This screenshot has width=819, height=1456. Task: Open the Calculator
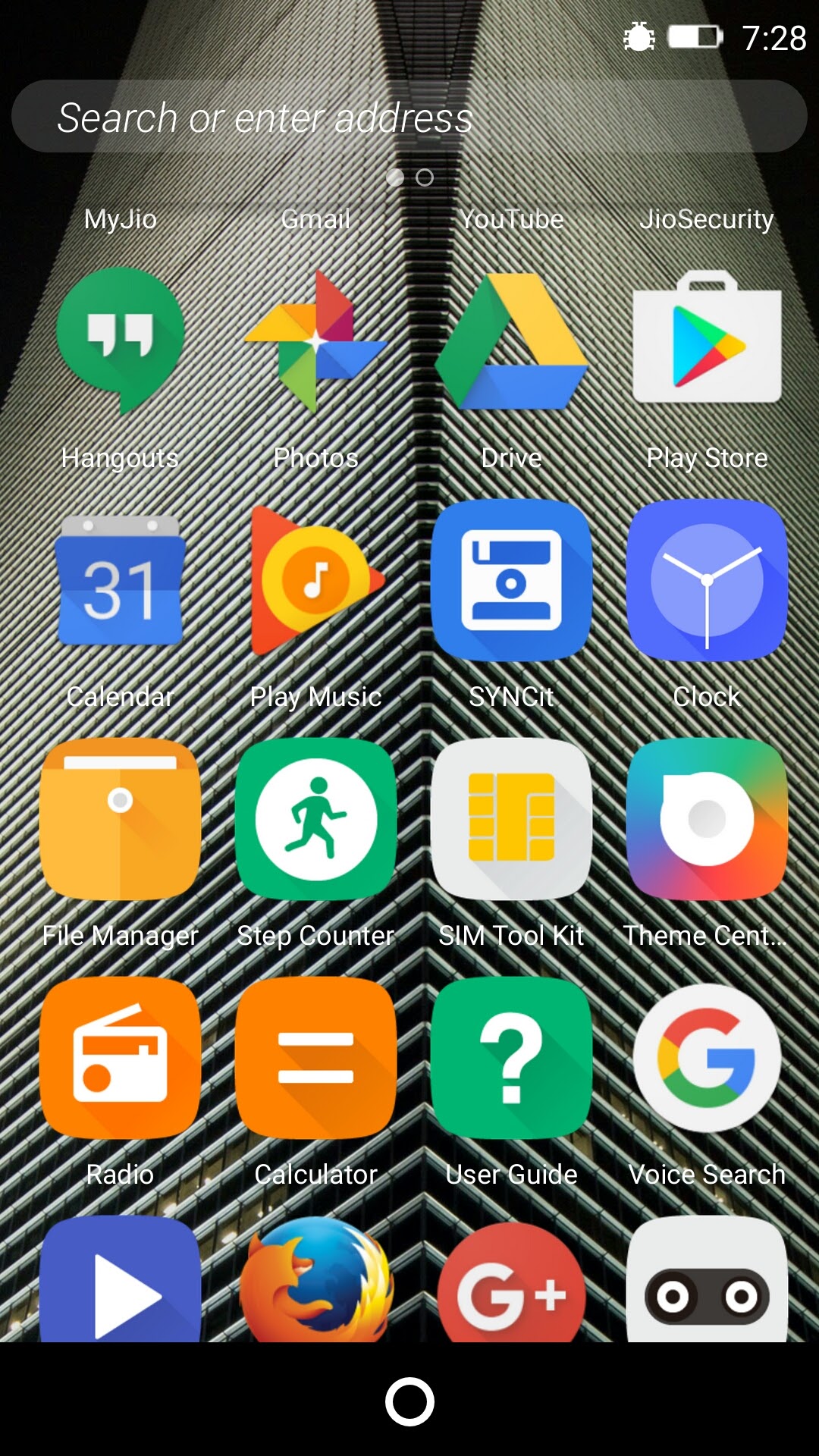(316, 1058)
